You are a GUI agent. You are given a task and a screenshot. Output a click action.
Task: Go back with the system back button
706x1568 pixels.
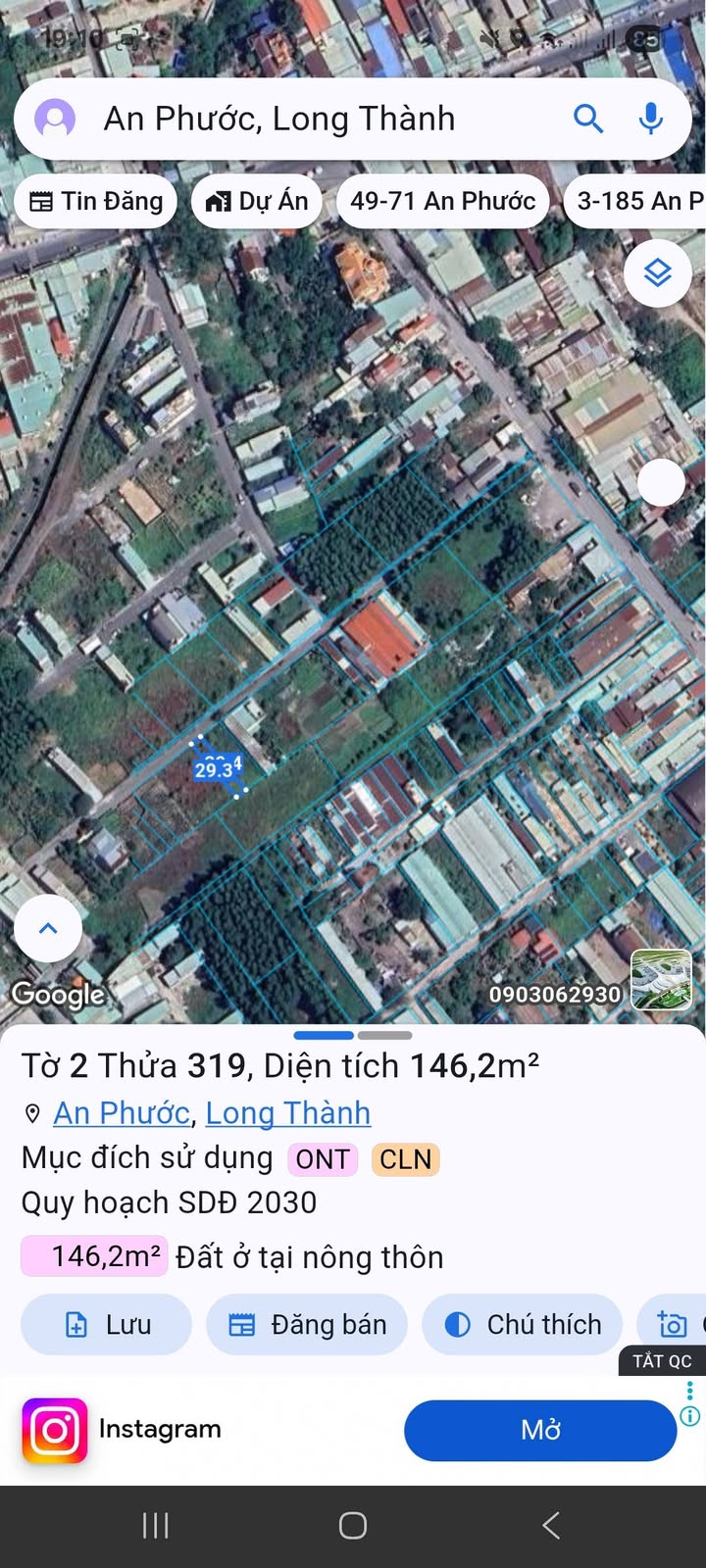(x=551, y=1525)
